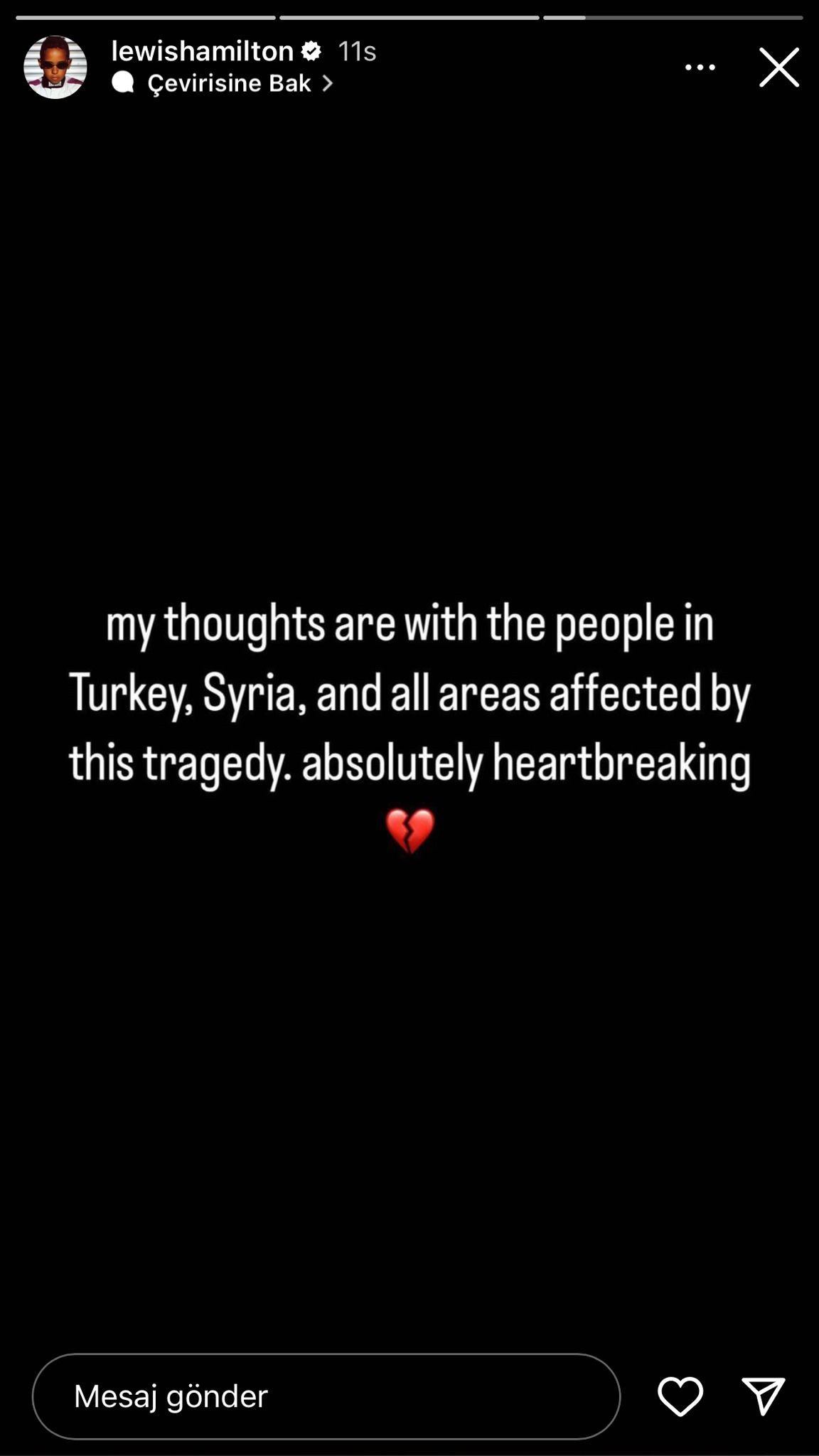819x1456 pixels.
Task: Tap the lewishamilton username
Action: coord(203,51)
